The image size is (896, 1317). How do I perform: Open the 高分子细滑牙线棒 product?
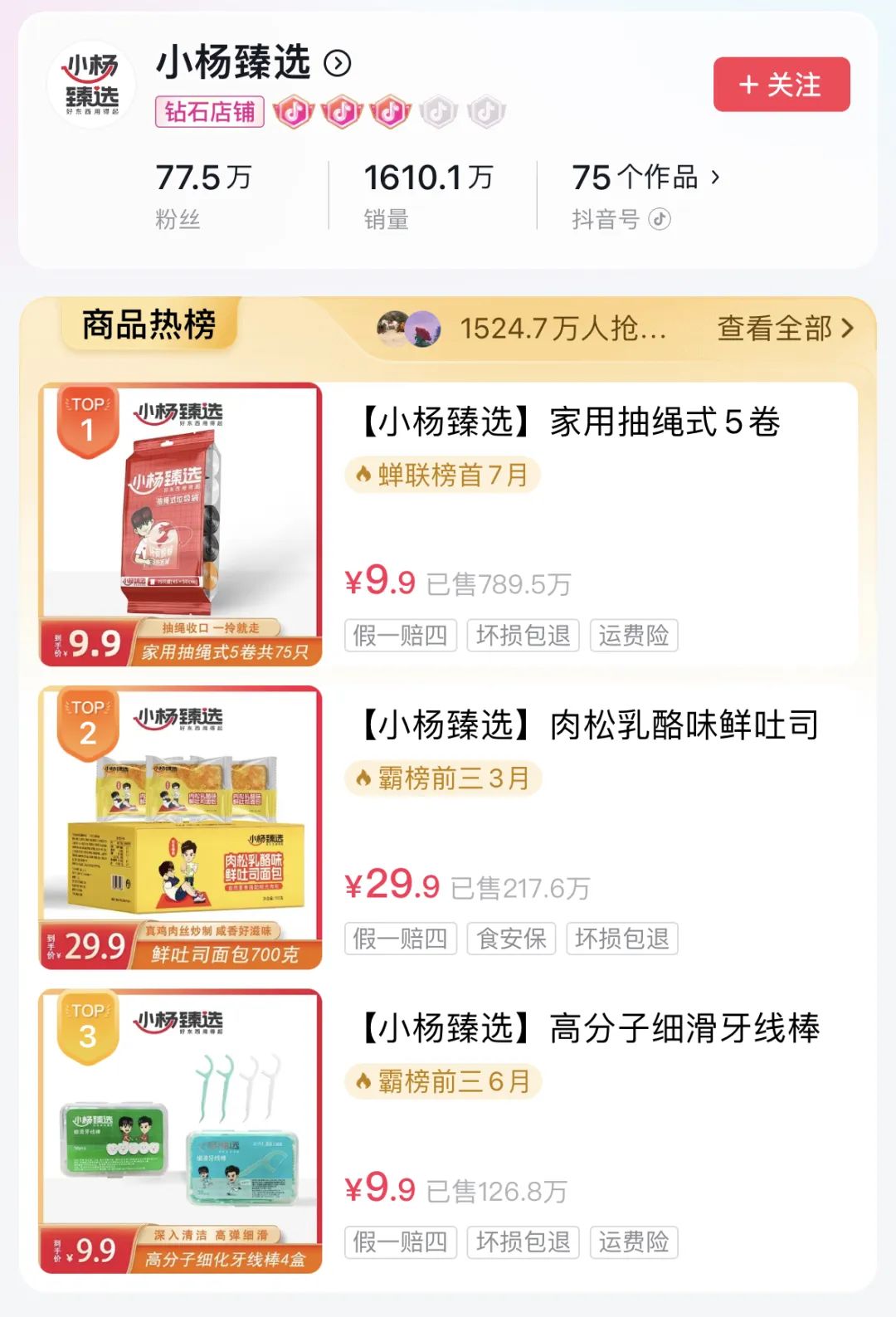[590, 1029]
